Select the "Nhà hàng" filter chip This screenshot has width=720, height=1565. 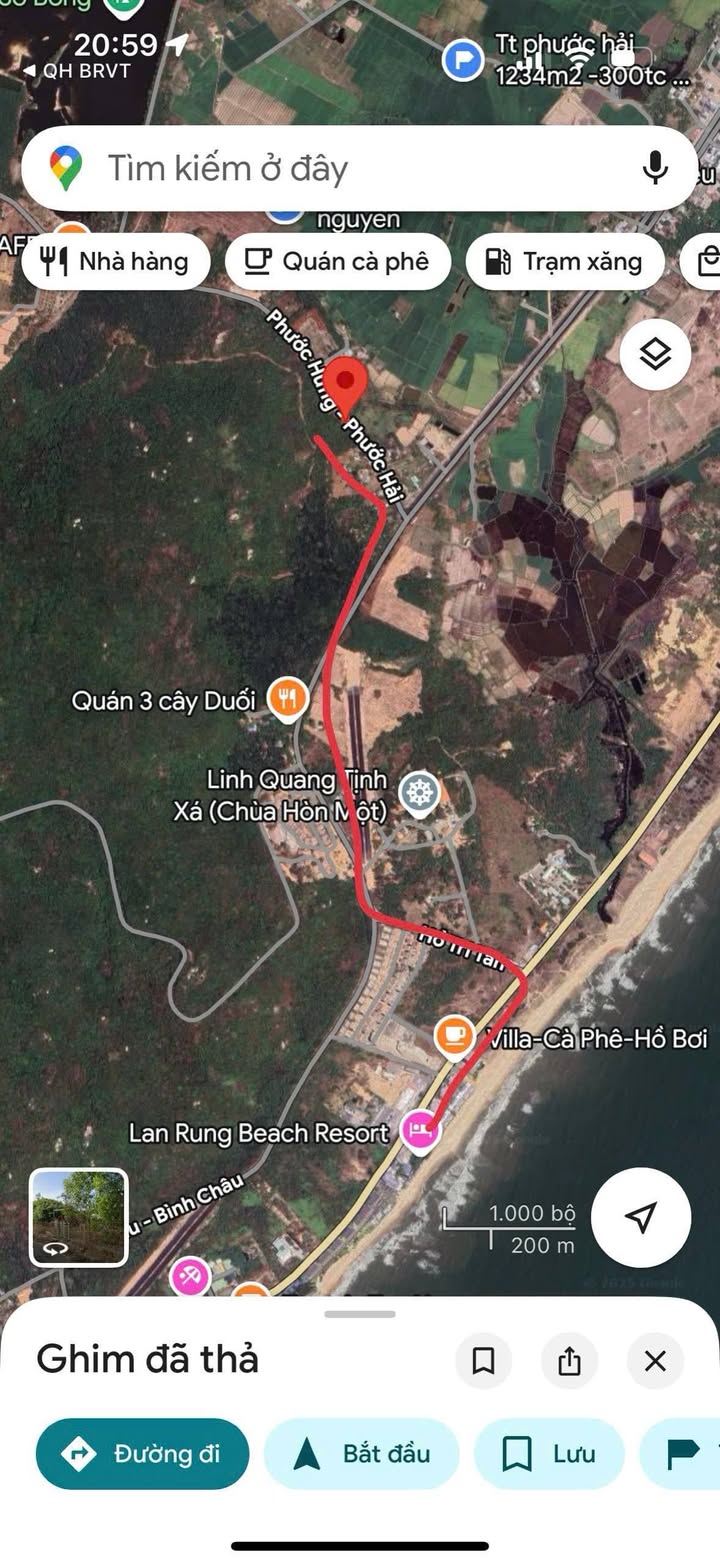tap(116, 262)
